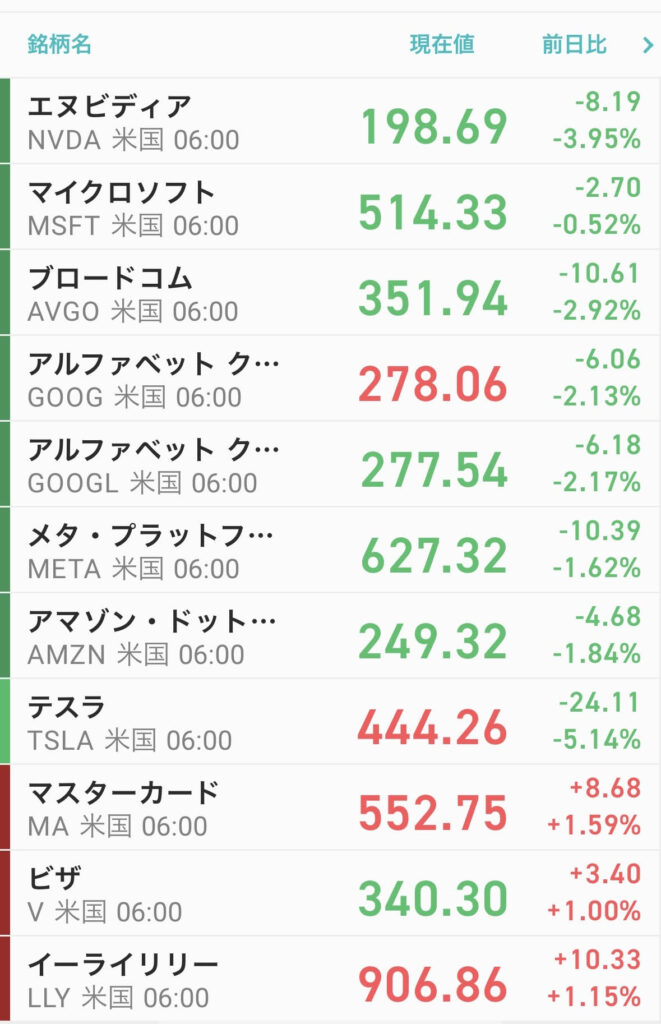
Task: View AVGO ブロードコム stock details
Action: (330, 293)
